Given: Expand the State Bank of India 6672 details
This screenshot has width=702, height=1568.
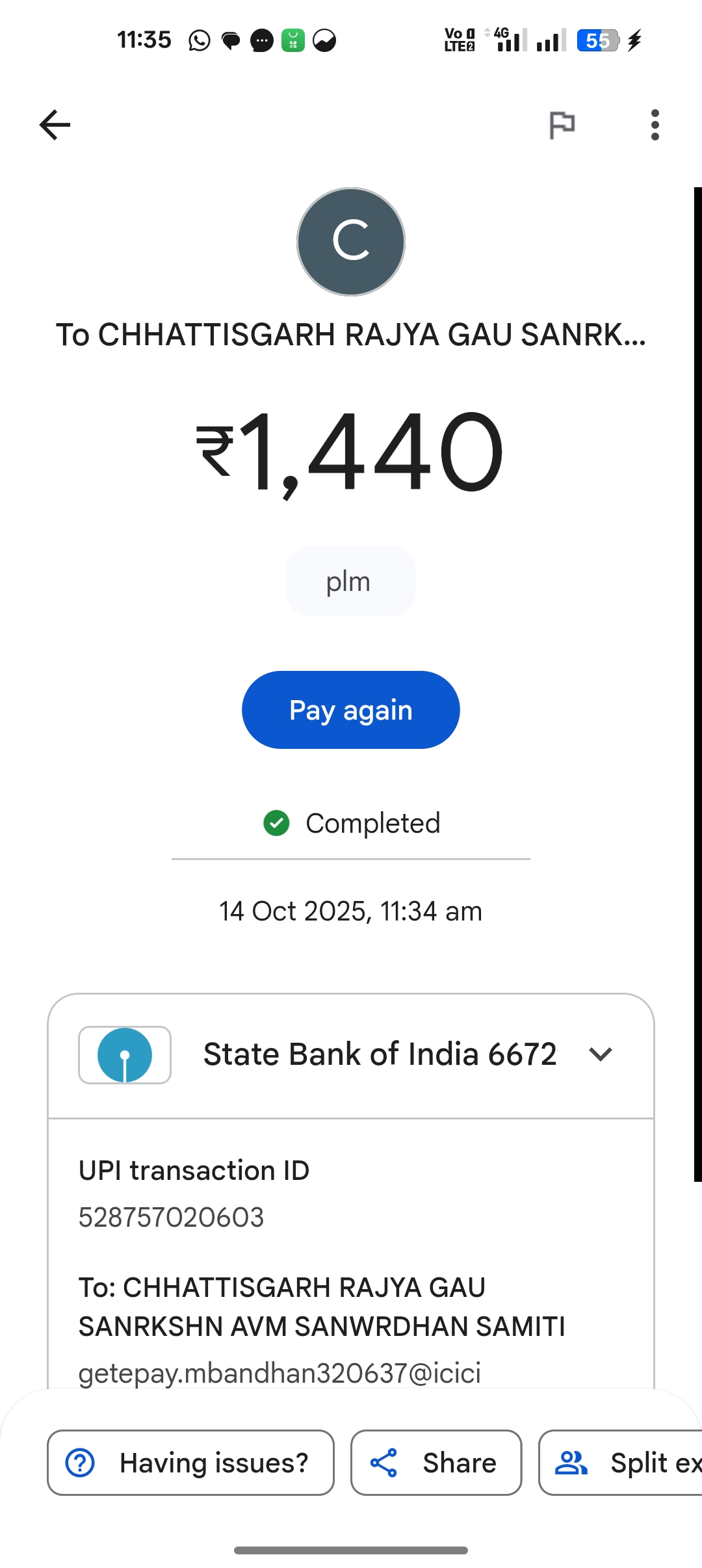Looking at the screenshot, I should click(601, 1054).
